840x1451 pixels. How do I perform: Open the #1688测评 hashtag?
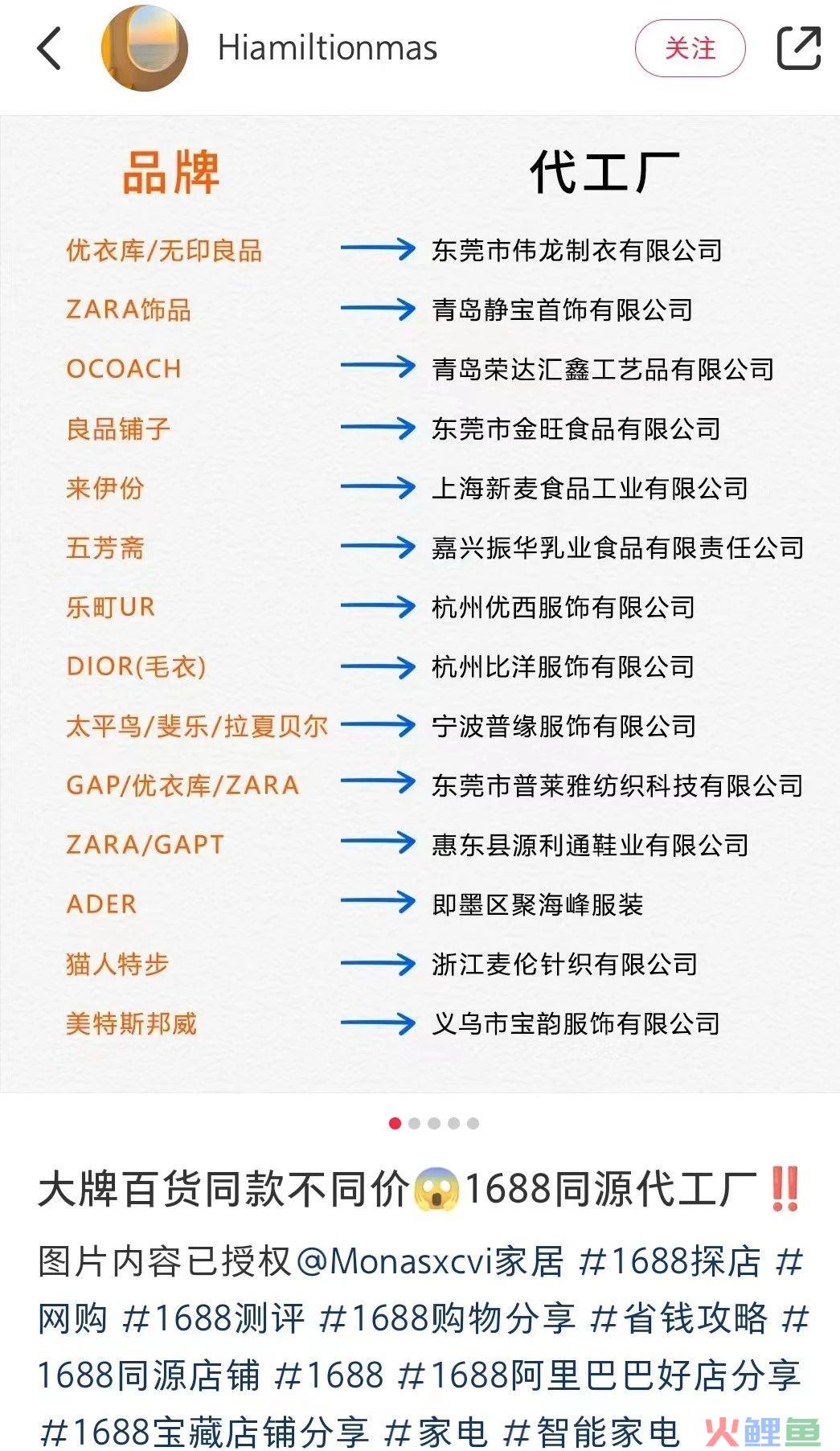(214, 1318)
